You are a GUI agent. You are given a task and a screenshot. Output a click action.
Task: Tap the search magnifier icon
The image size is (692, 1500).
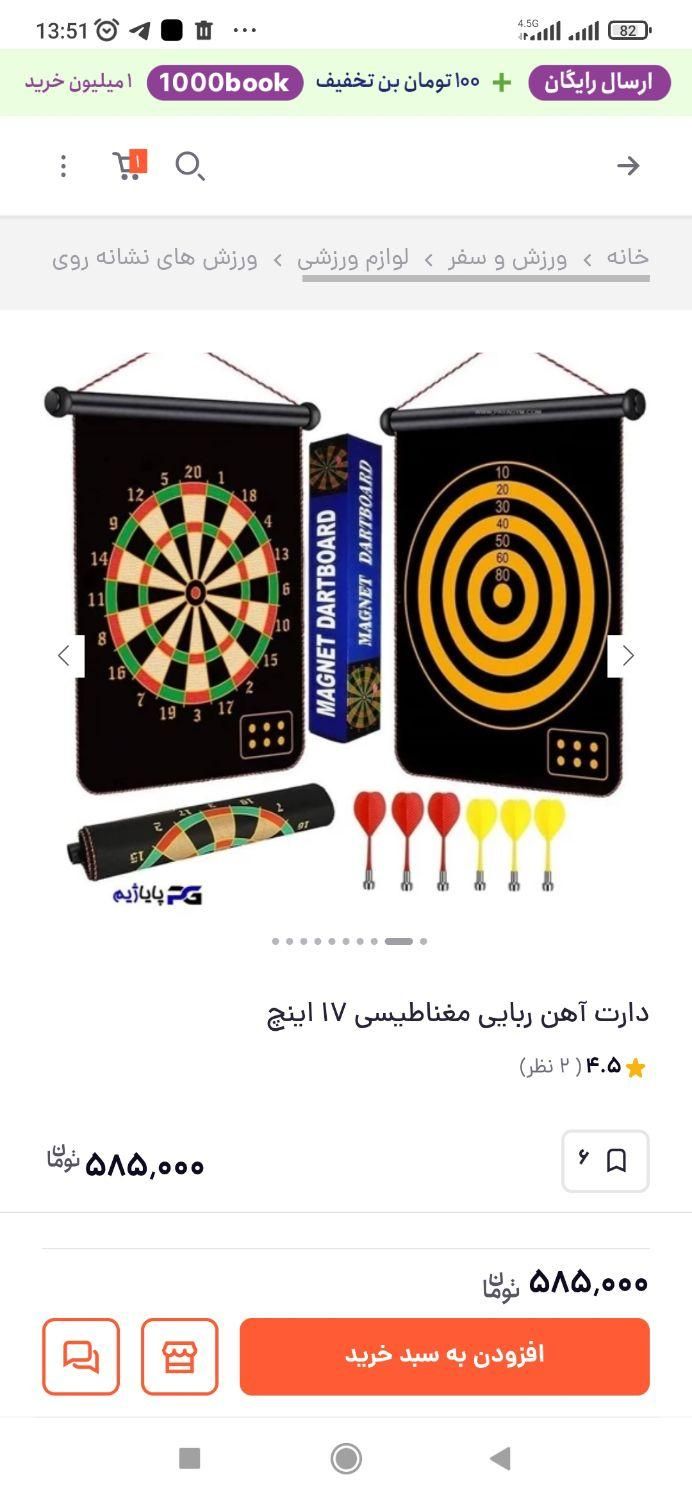point(189,166)
